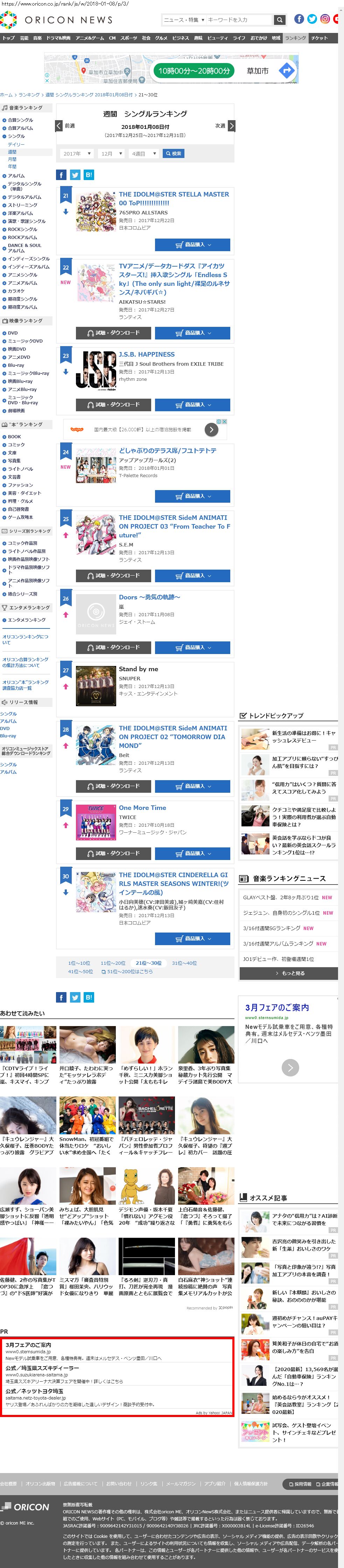The width and height of the screenshot is (344, 1568).
Task: Go to next week (次週) ranking
Action: (224, 126)
